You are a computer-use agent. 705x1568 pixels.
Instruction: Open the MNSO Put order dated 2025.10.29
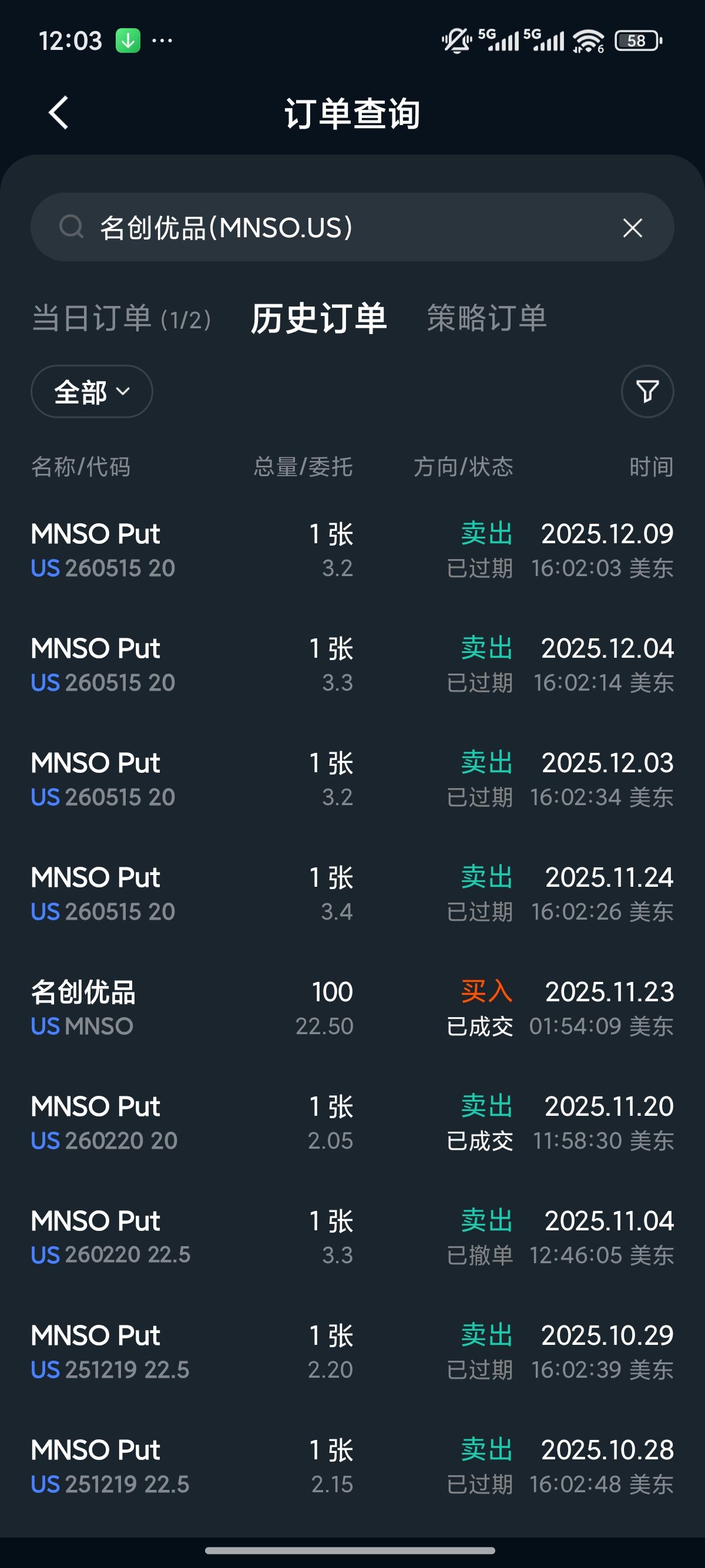coord(352,1351)
